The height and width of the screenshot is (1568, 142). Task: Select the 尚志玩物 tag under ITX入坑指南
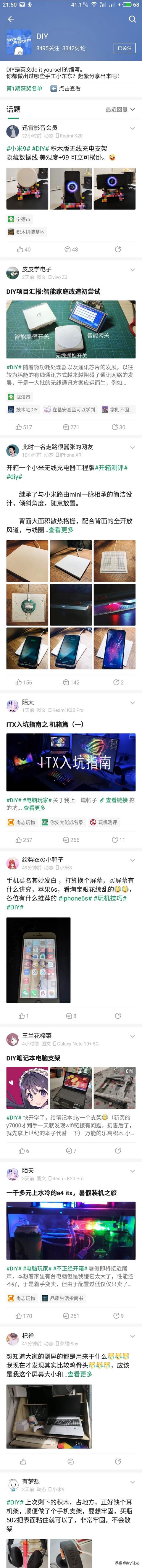coord(22,822)
